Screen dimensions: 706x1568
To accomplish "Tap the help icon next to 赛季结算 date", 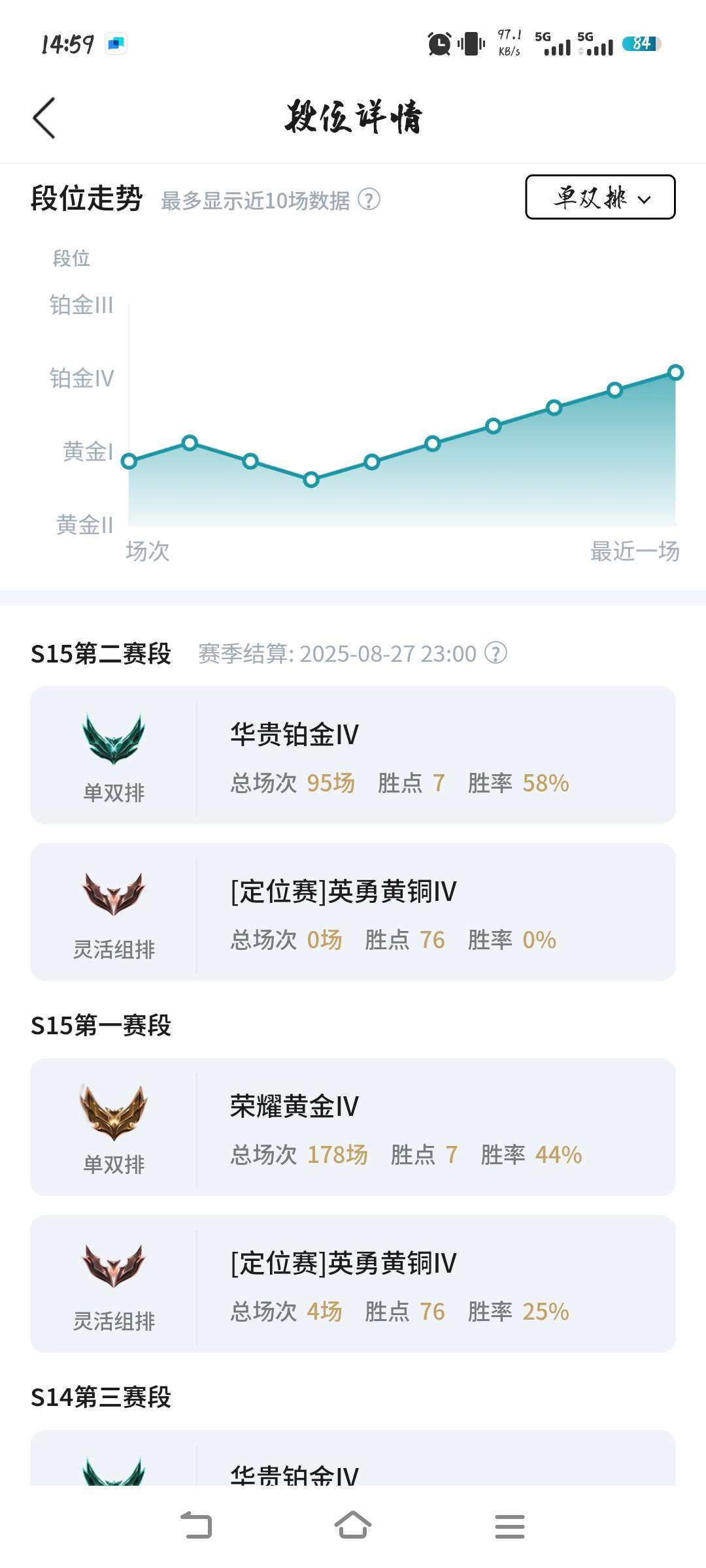I will pos(496,653).
